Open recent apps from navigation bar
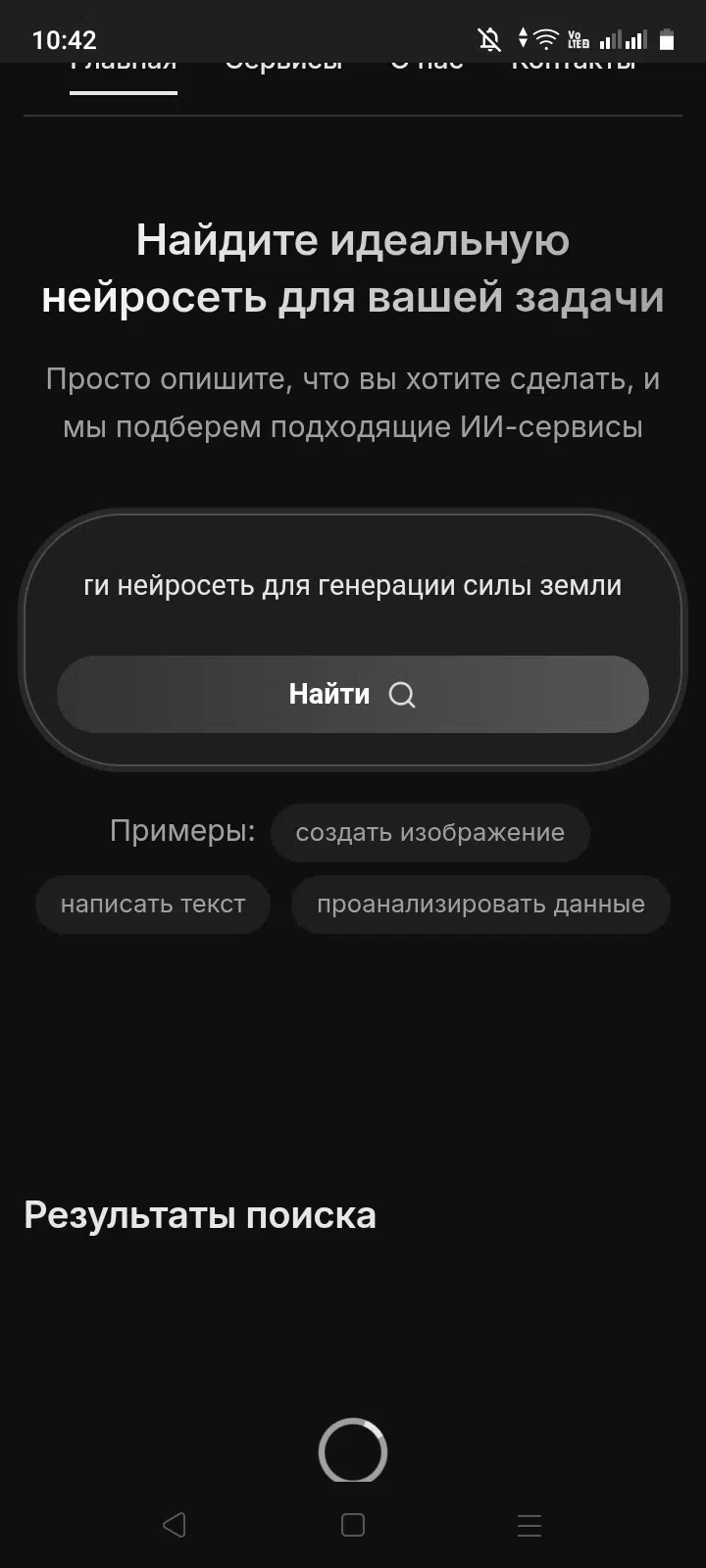 (x=529, y=1525)
